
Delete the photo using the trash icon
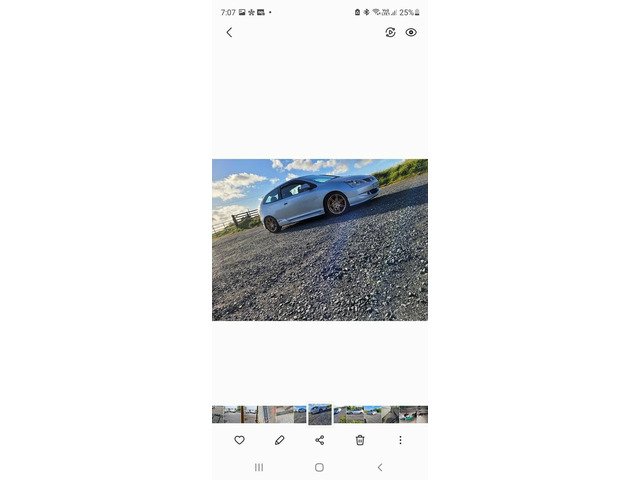pyautogui.click(x=360, y=440)
